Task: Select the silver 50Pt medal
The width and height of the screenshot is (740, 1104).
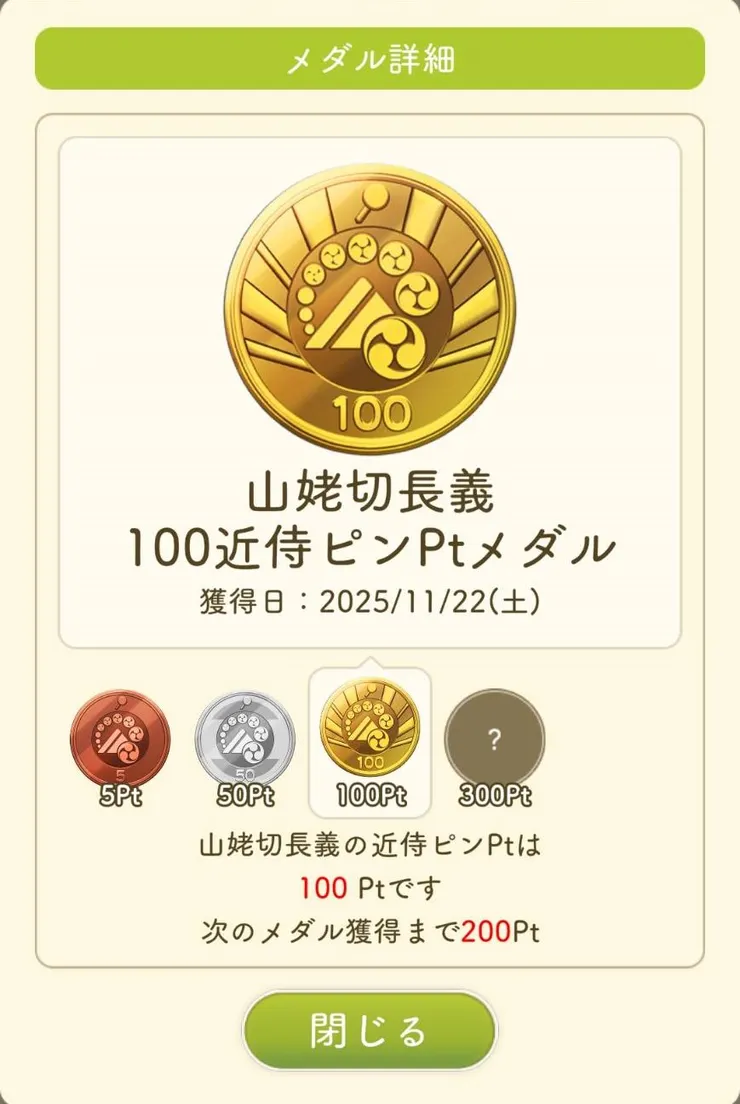Action: click(x=245, y=742)
